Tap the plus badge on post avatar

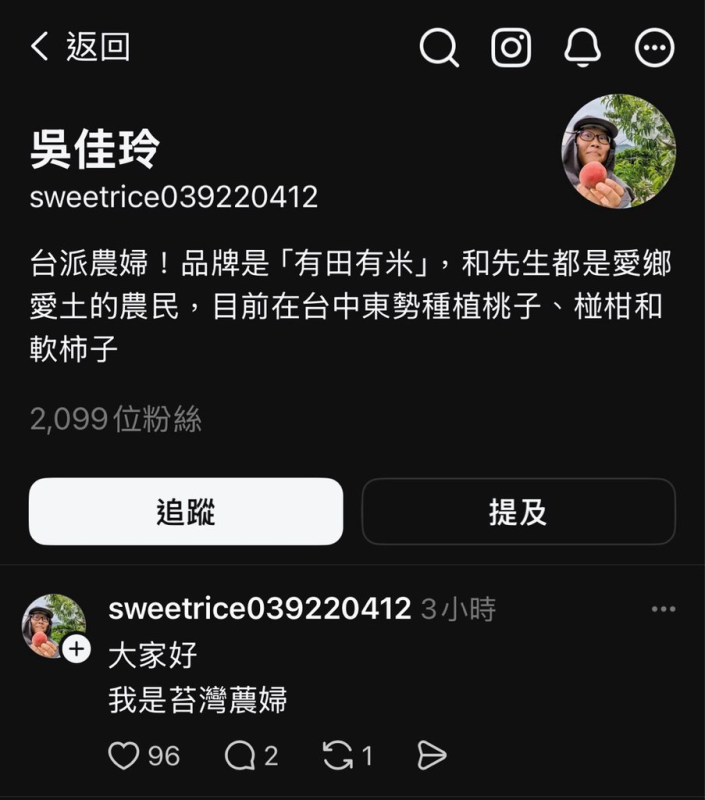77,649
